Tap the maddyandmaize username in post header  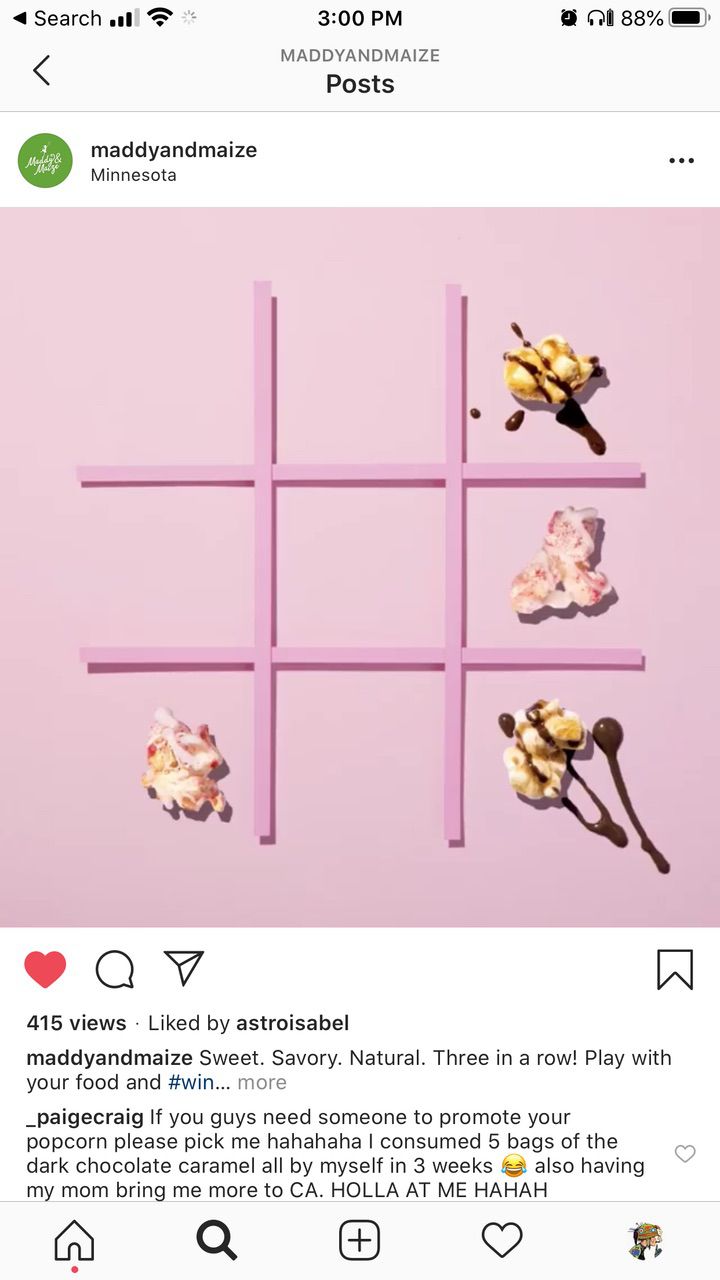[173, 150]
